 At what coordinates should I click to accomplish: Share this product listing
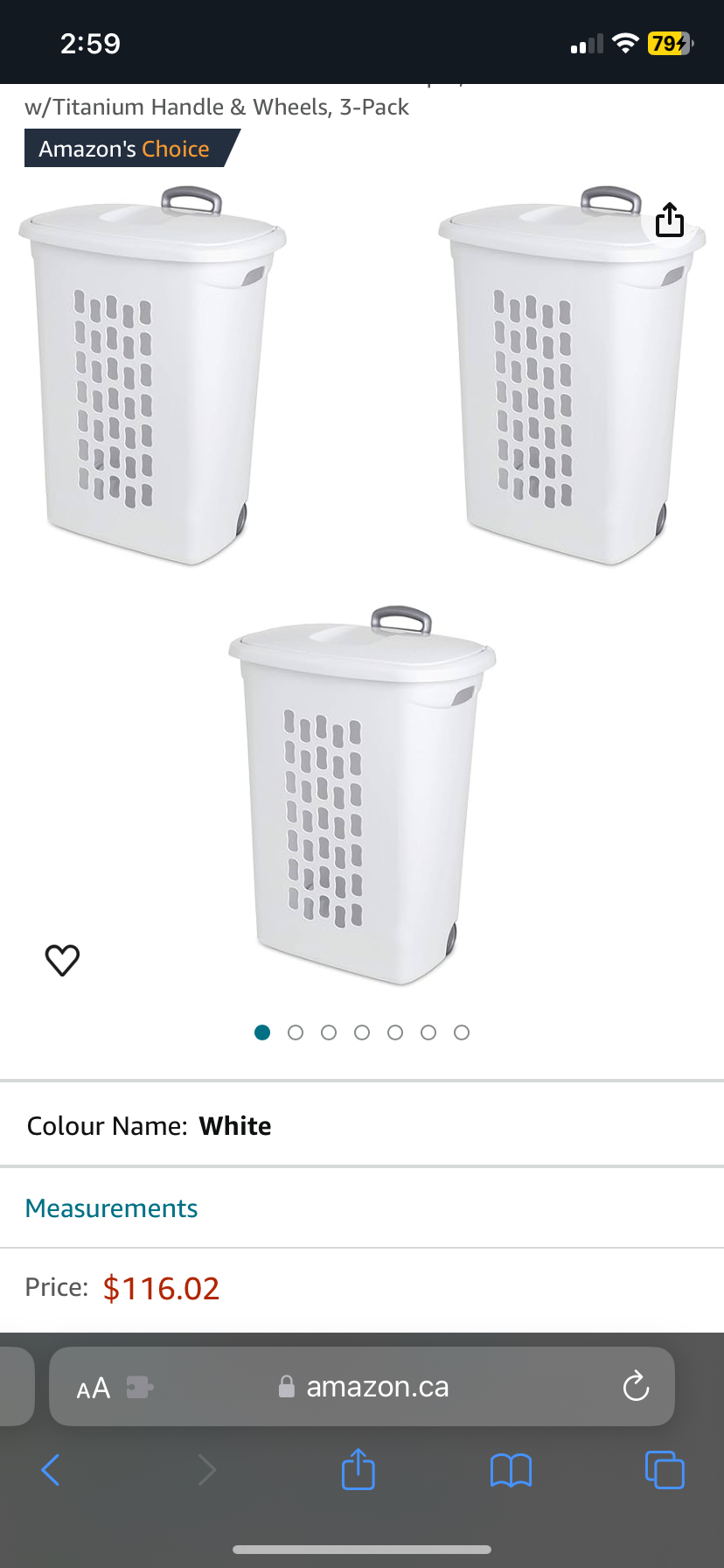click(x=670, y=220)
